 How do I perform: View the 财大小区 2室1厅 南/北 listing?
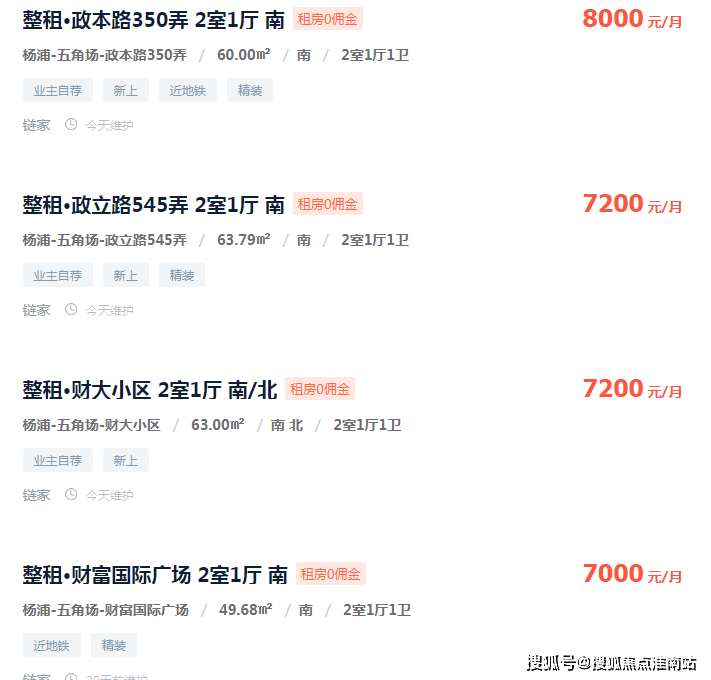150,390
